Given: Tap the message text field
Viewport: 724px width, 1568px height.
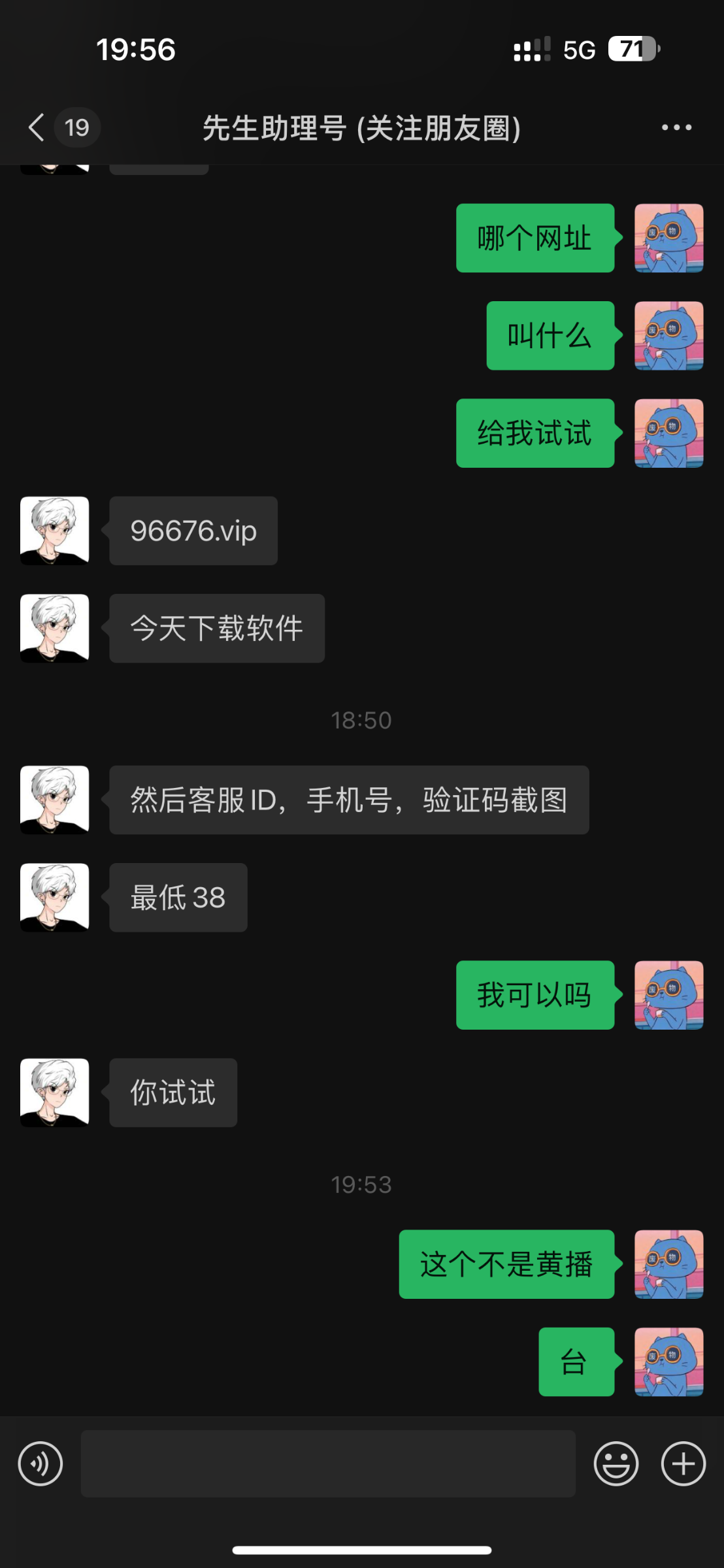Looking at the screenshot, I should click(328, 1463).
